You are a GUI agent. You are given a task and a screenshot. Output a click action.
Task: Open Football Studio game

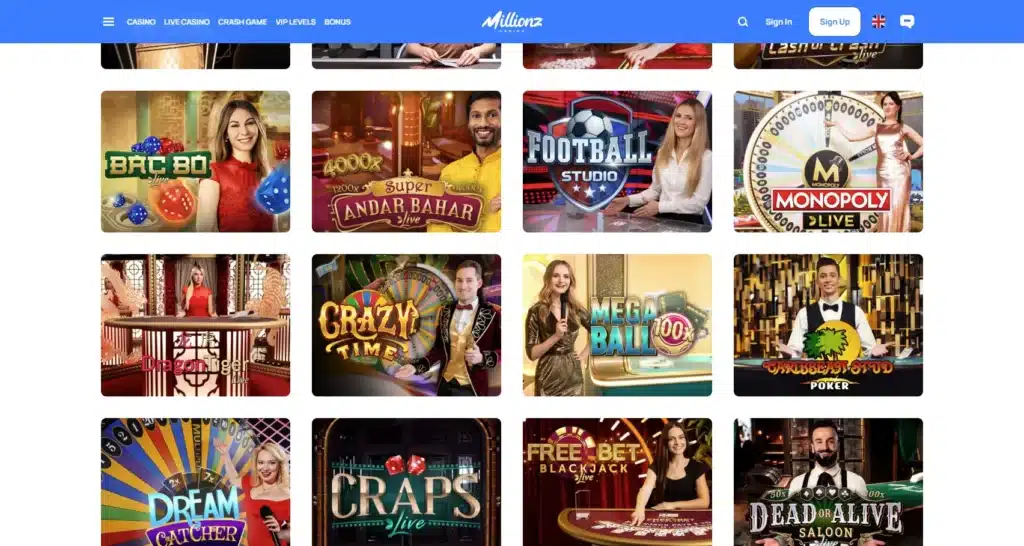pos(617,162)
